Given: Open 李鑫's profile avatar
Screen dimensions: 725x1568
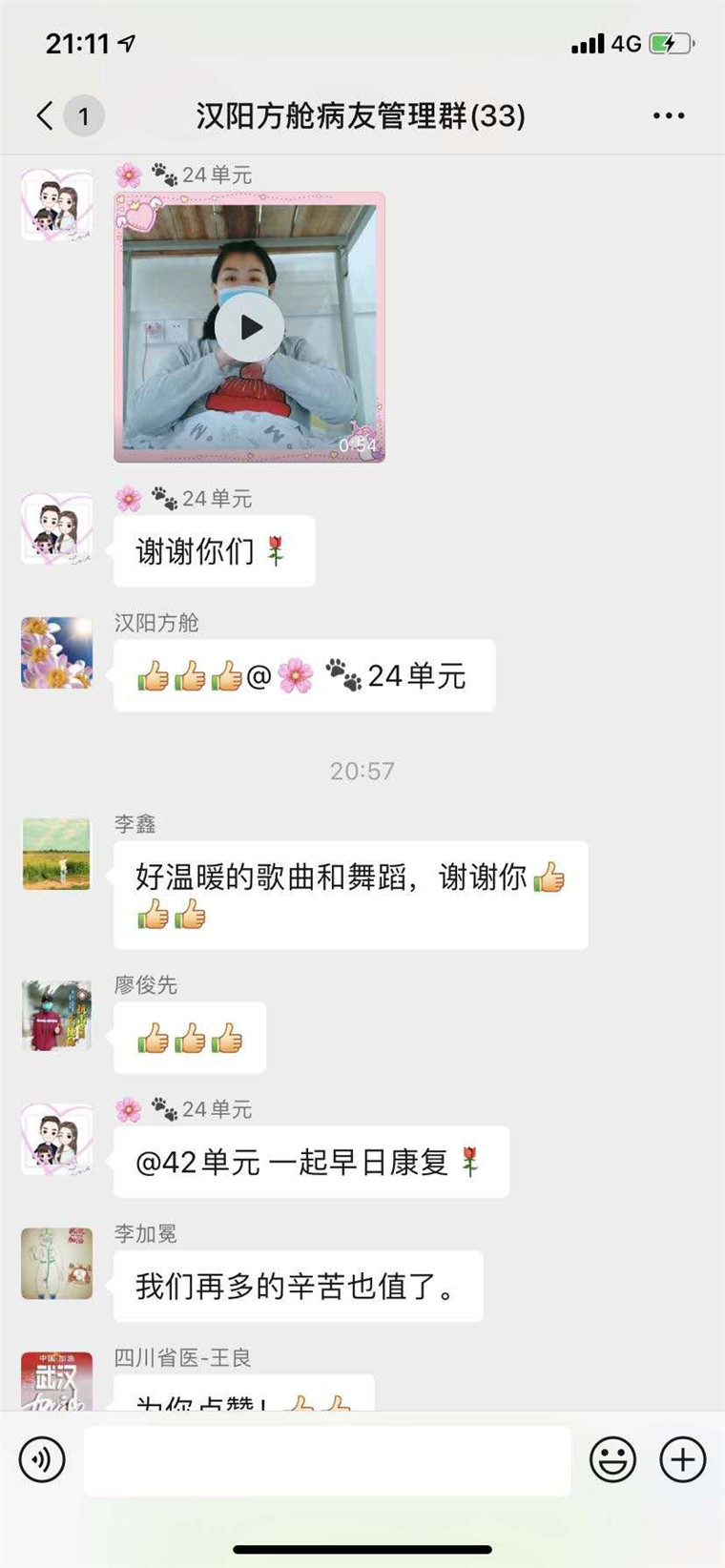Looking at the screenshot, I should [x=57, y=854].
